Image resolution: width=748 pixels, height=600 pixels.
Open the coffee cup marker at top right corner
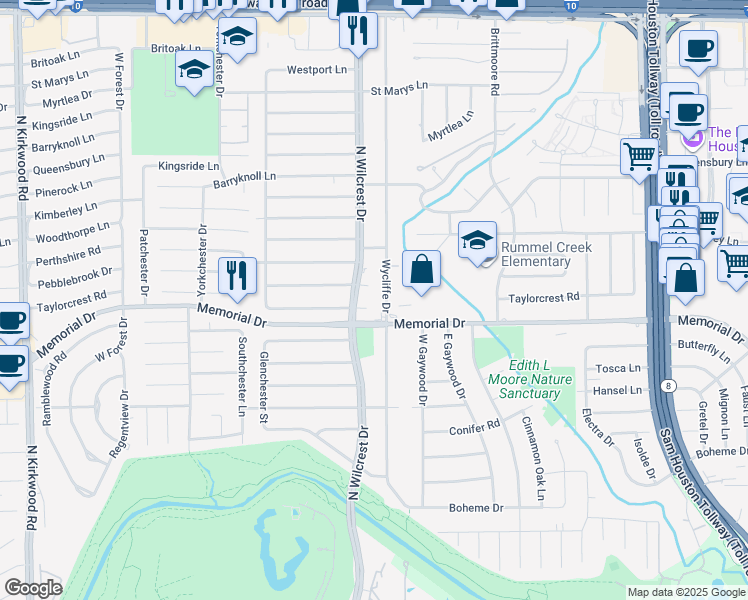coord(698,47)
